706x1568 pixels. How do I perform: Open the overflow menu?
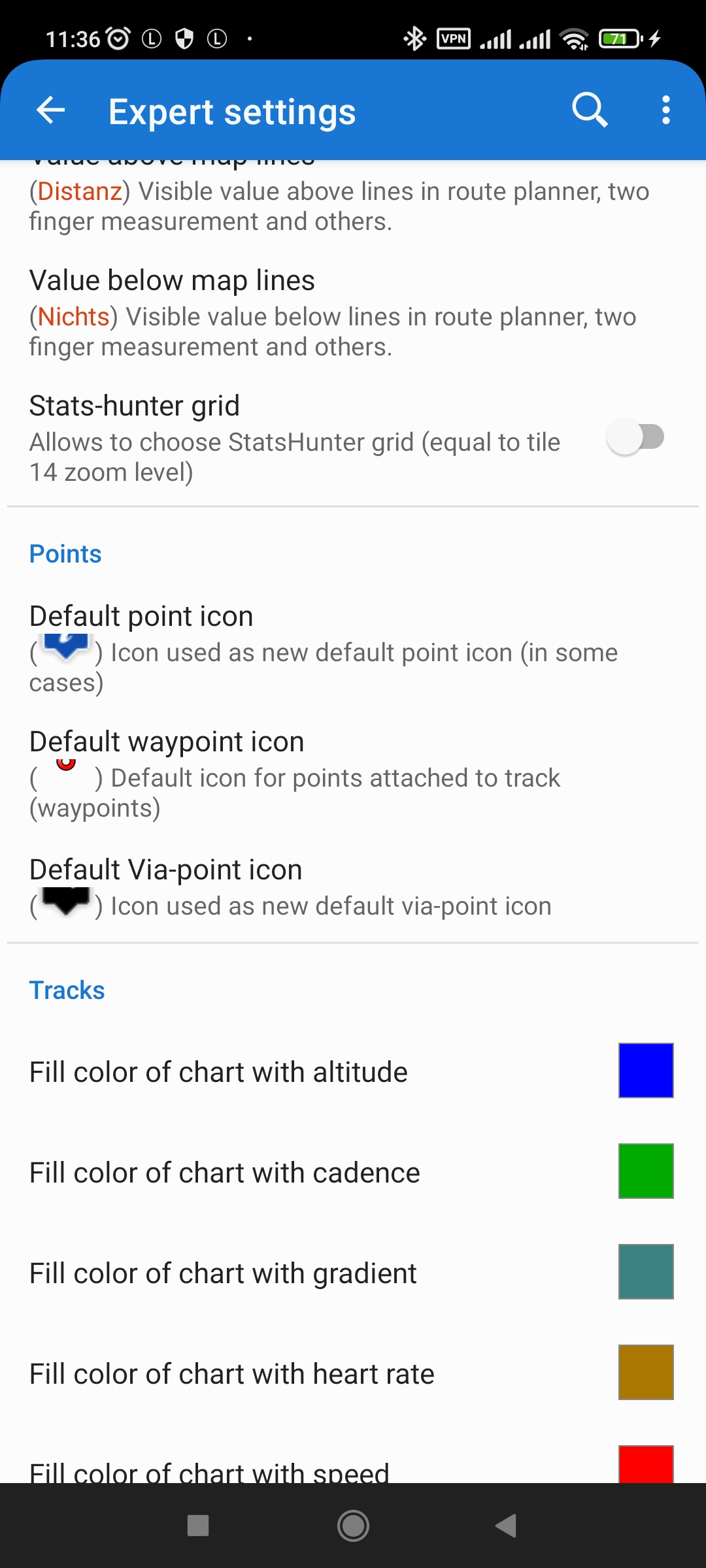pos(665,110)
